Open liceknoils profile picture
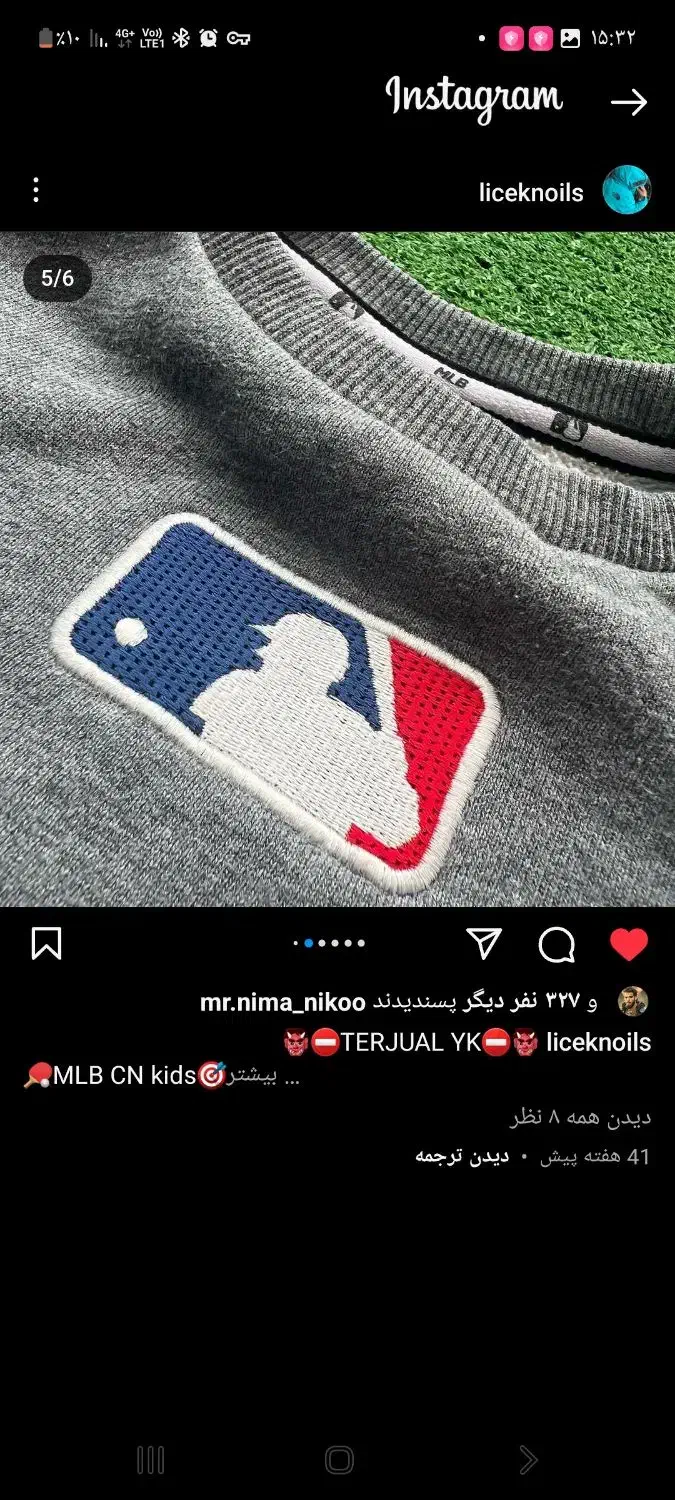Screen dimensions: 675x1500 click(x=627, y=190)
